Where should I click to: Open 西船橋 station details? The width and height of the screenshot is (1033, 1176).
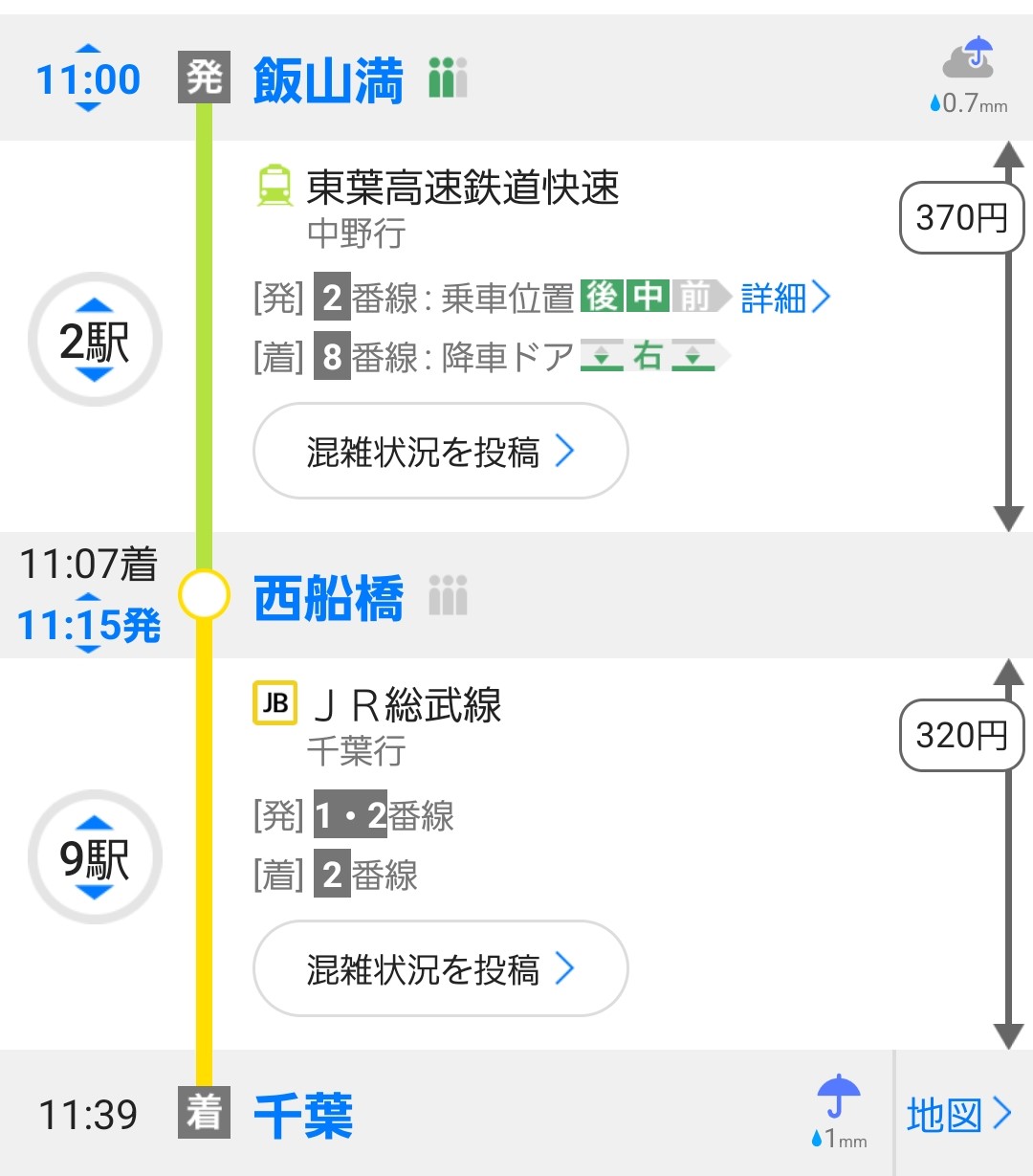(x=328, y=599)
